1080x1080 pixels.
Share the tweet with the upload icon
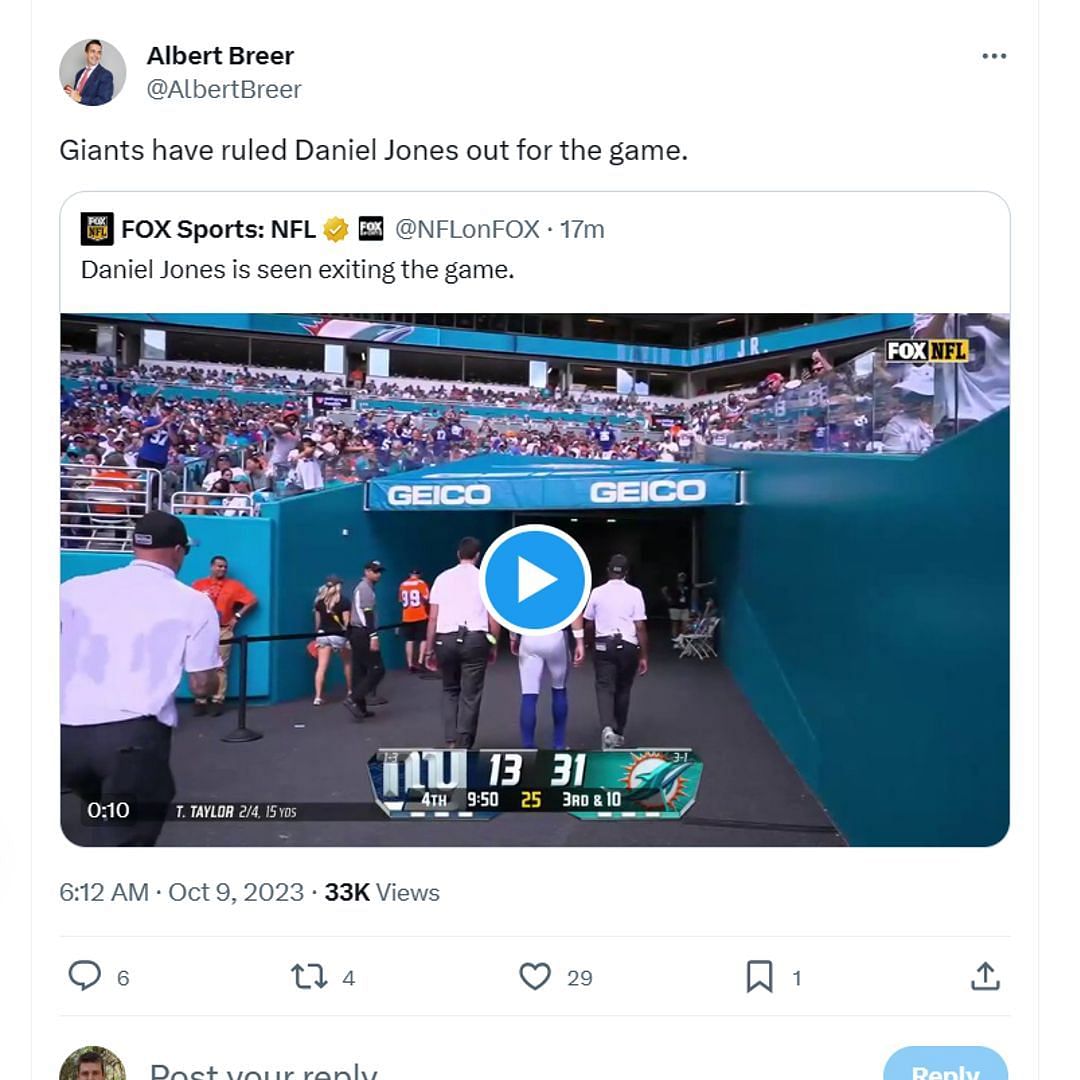[985, 976]
